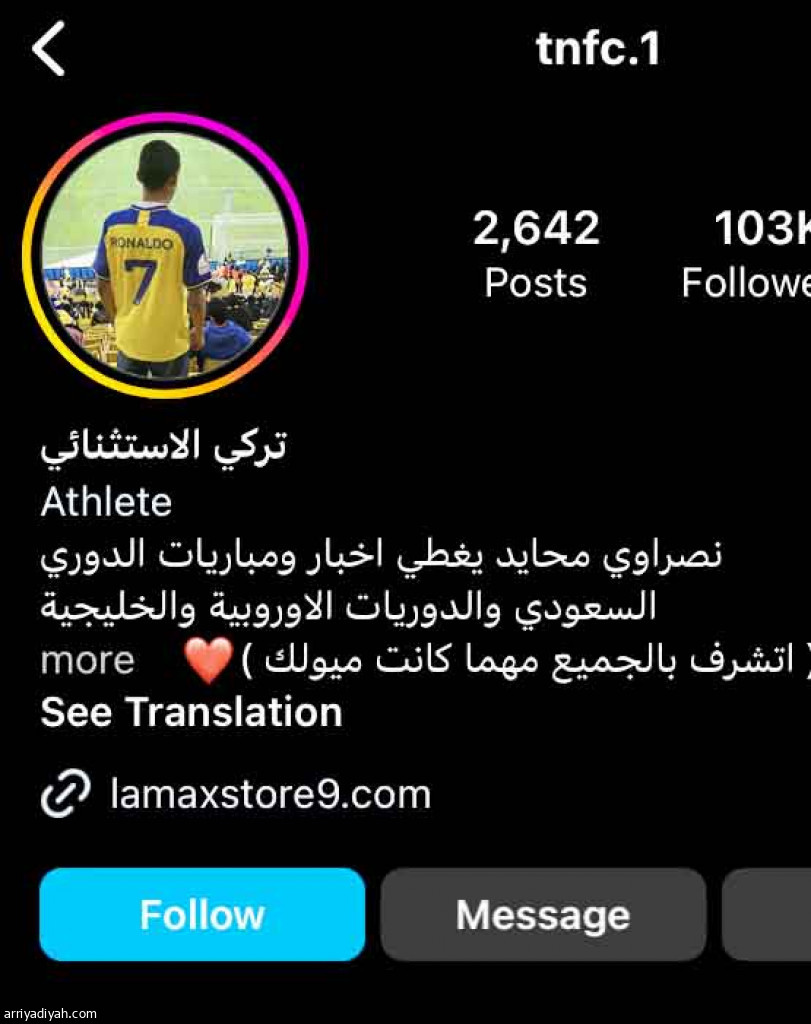Open the lamaxstore9.com link
Viewport: 811px width, 1024px height.
[x=270, y=795]
